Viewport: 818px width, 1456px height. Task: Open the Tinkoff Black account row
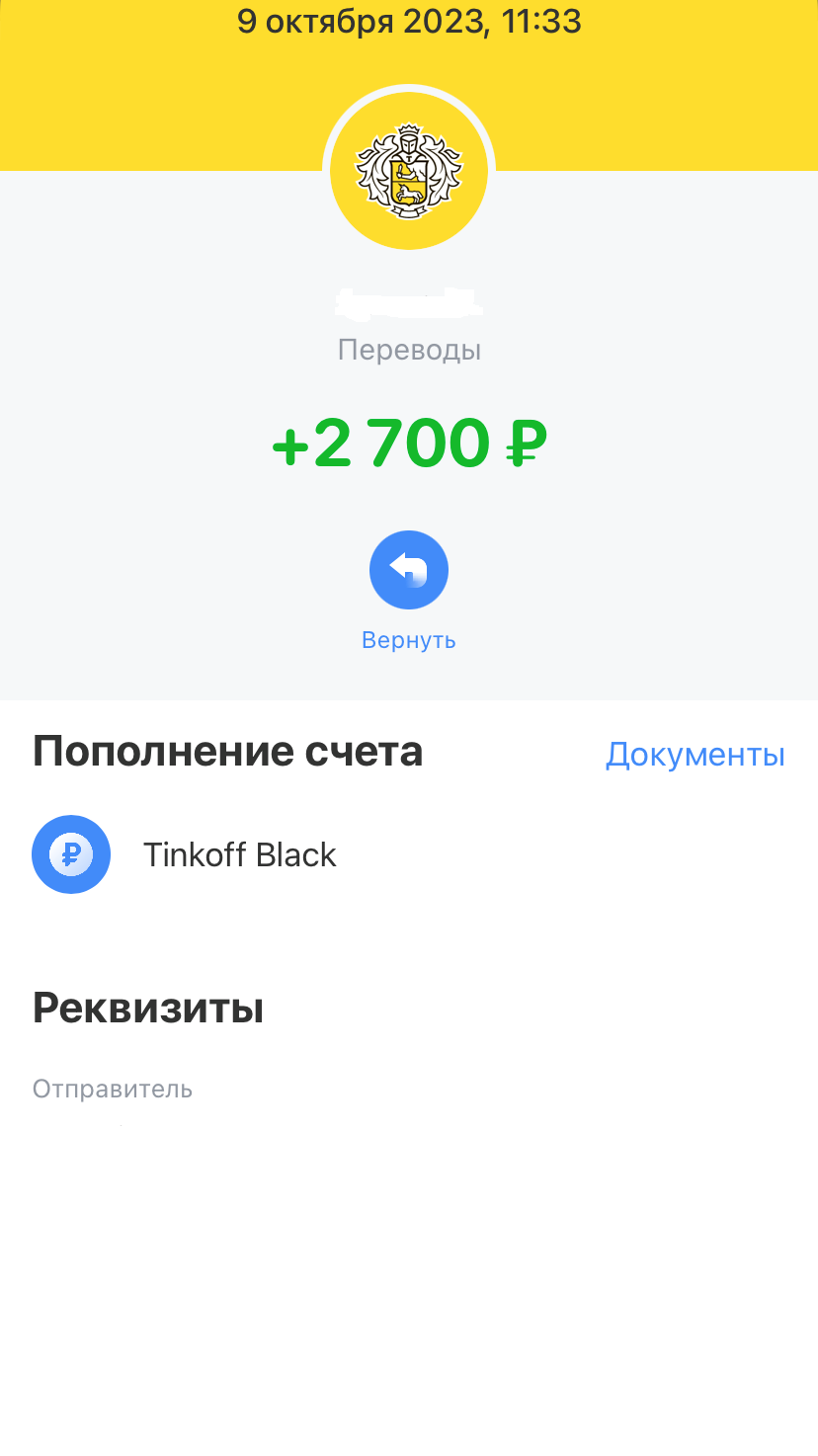coord(239,854)
